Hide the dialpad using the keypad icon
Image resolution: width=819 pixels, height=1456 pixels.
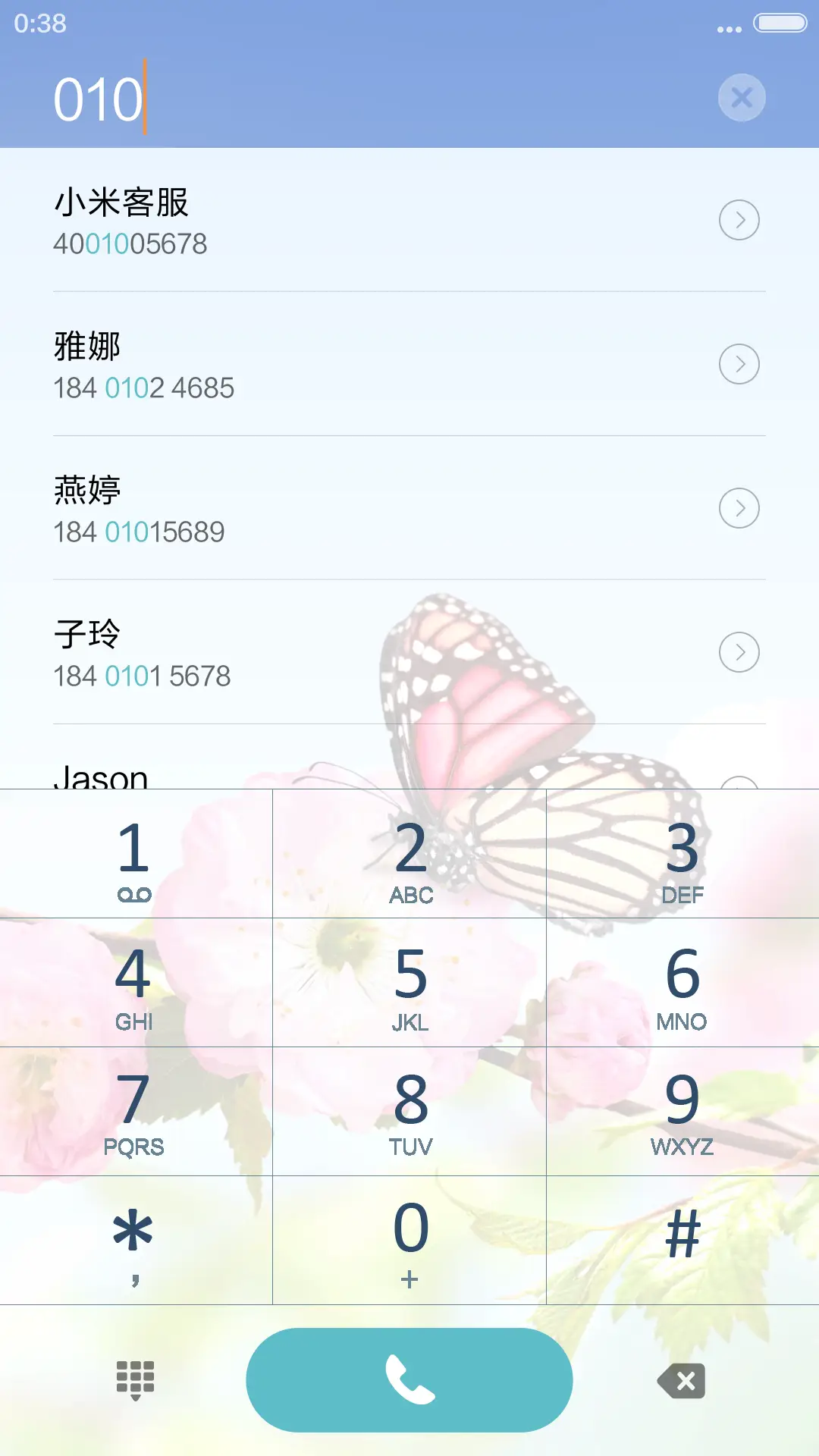(136, 1380)
